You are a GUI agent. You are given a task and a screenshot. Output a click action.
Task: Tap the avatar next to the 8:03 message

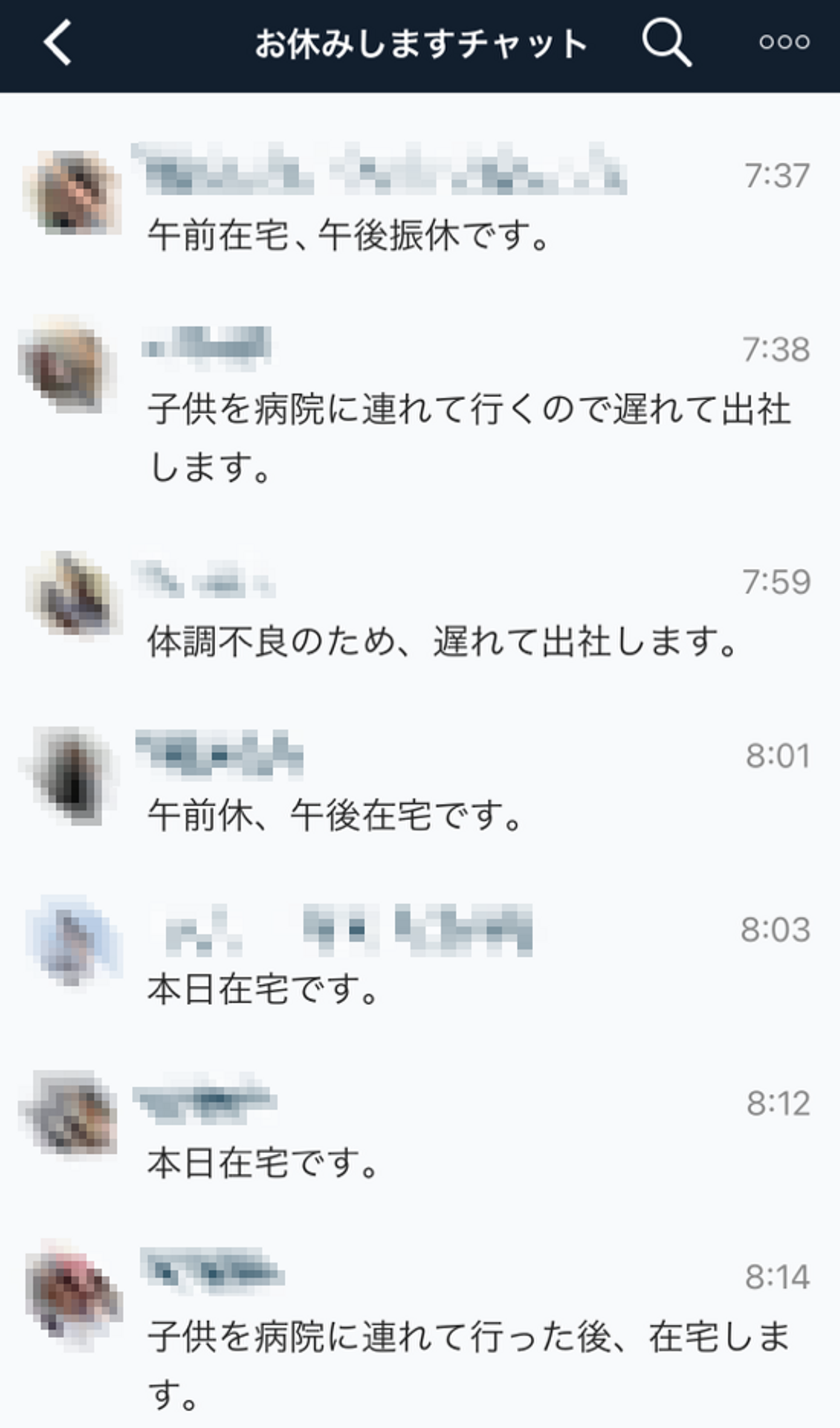click(73, 941)
